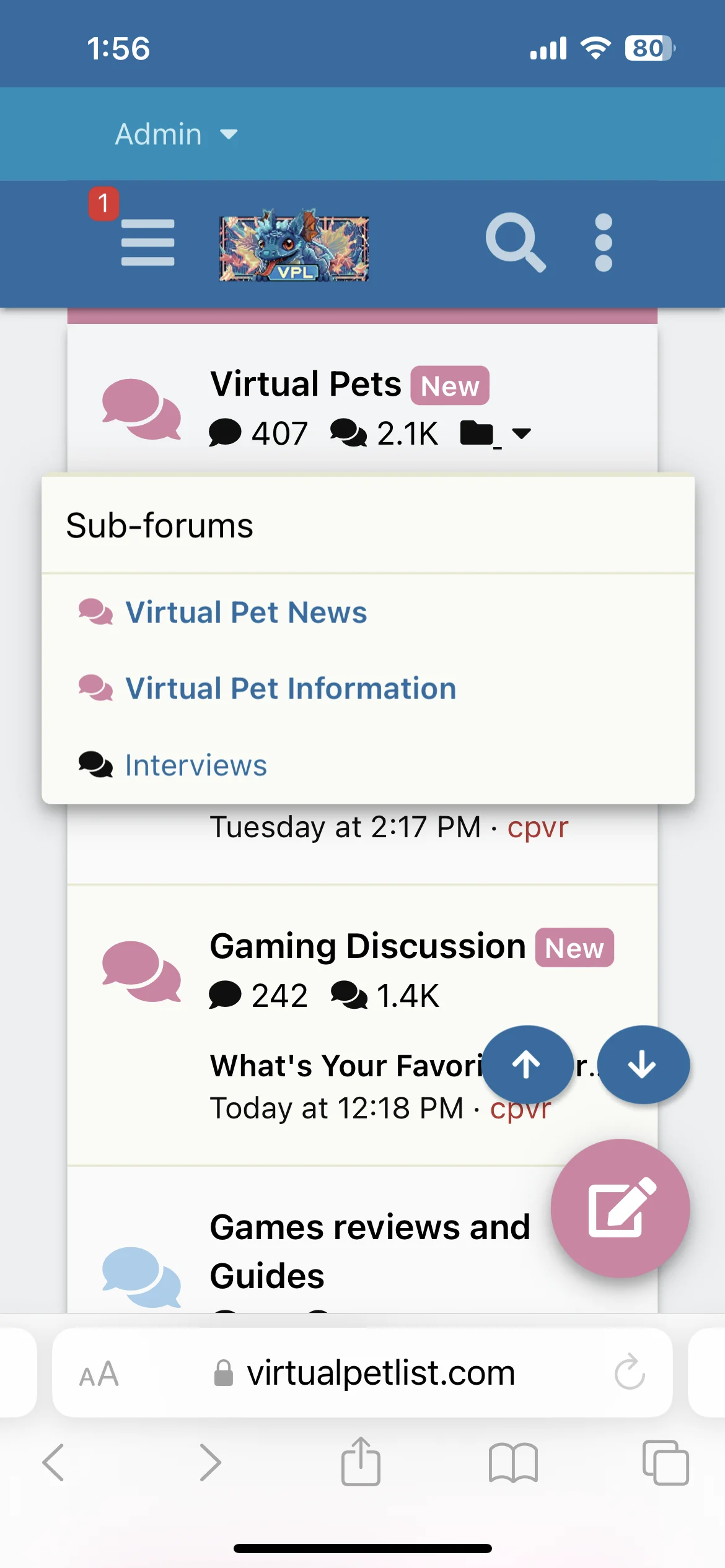Open Safari bookmarks
Image resolution: width=725 pixels, height=1568 pixels.
coord(513,1463)
